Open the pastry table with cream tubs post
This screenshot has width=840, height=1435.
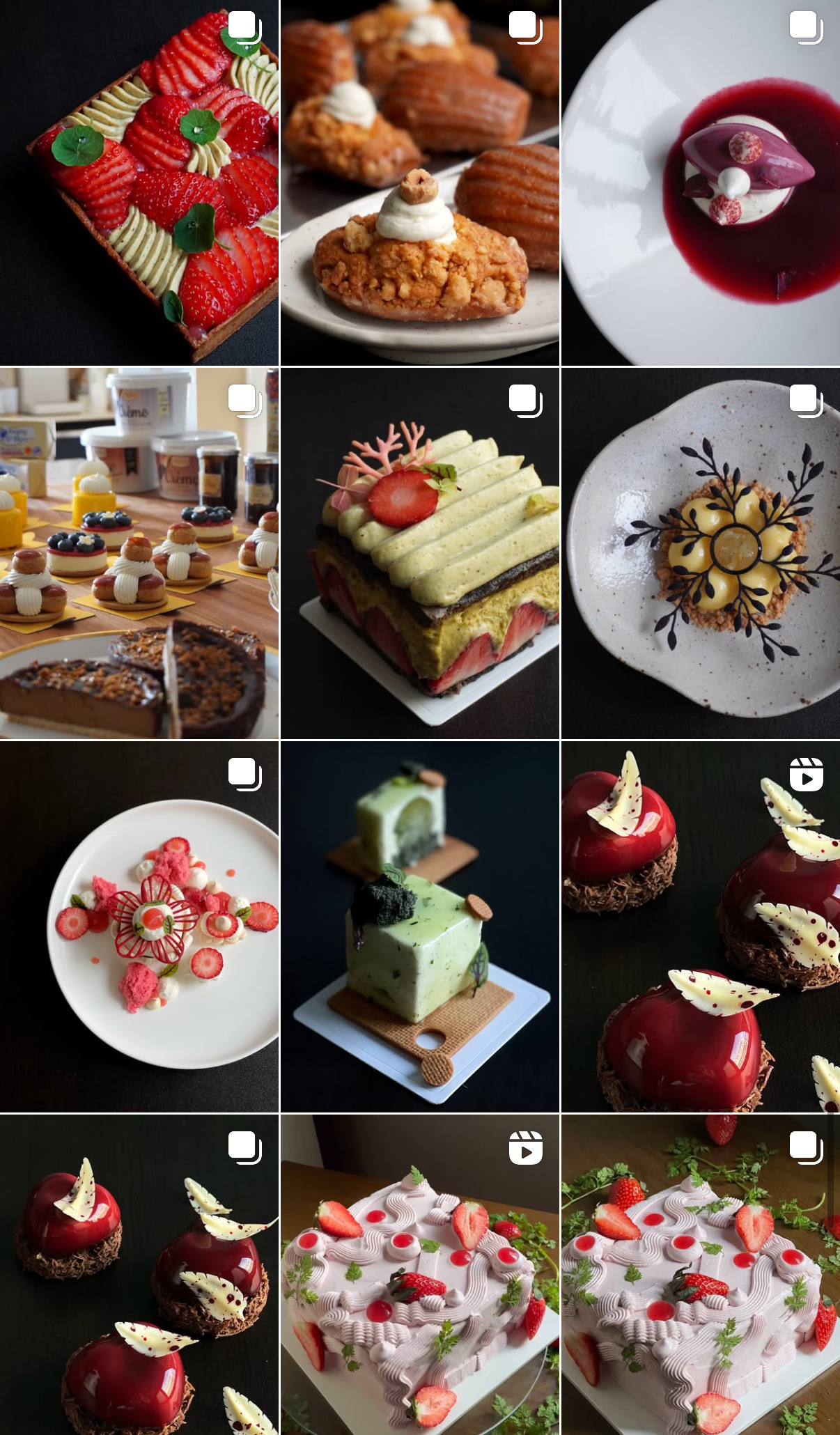click(139, 554)
